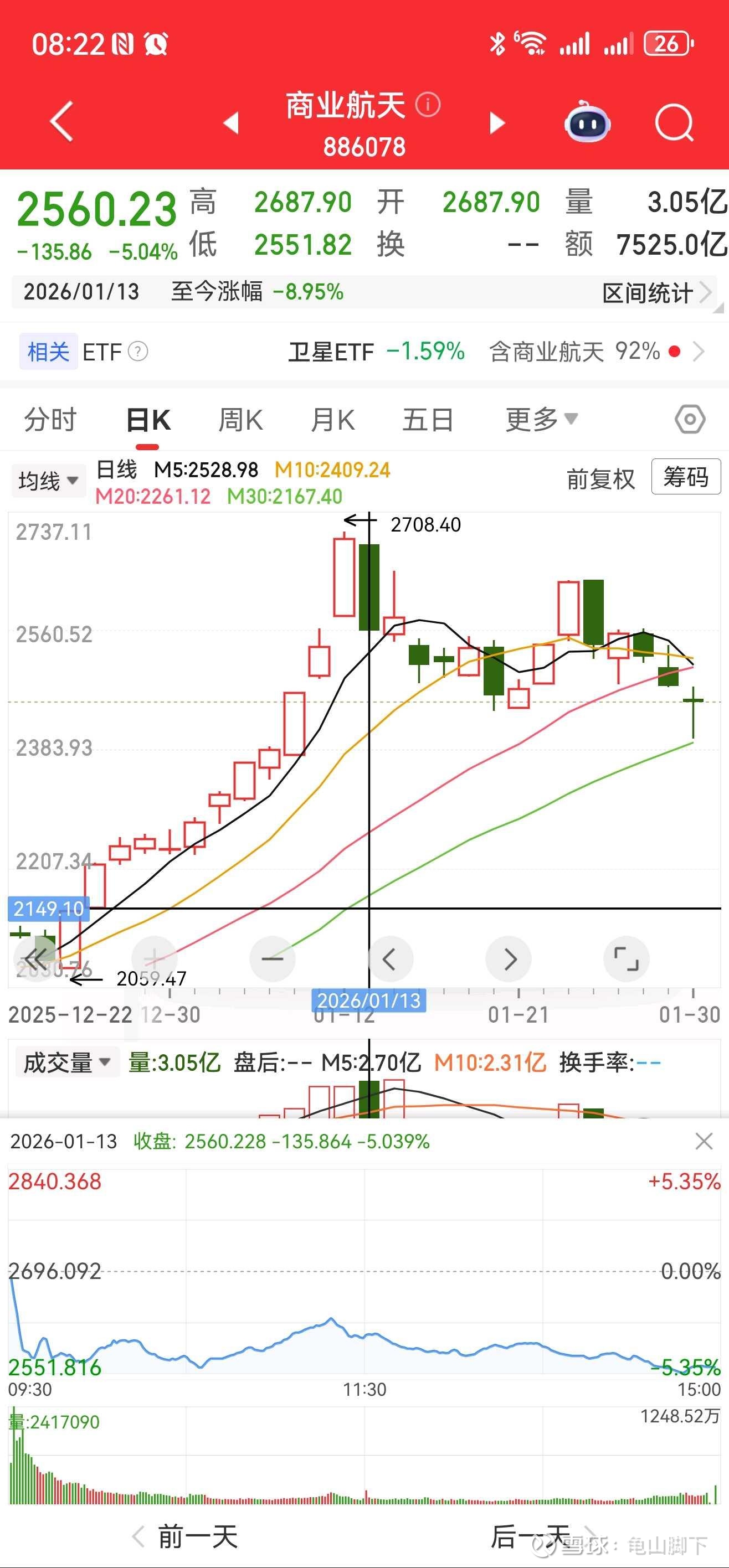Open 区间统计 interval statistics

[656, 293]
